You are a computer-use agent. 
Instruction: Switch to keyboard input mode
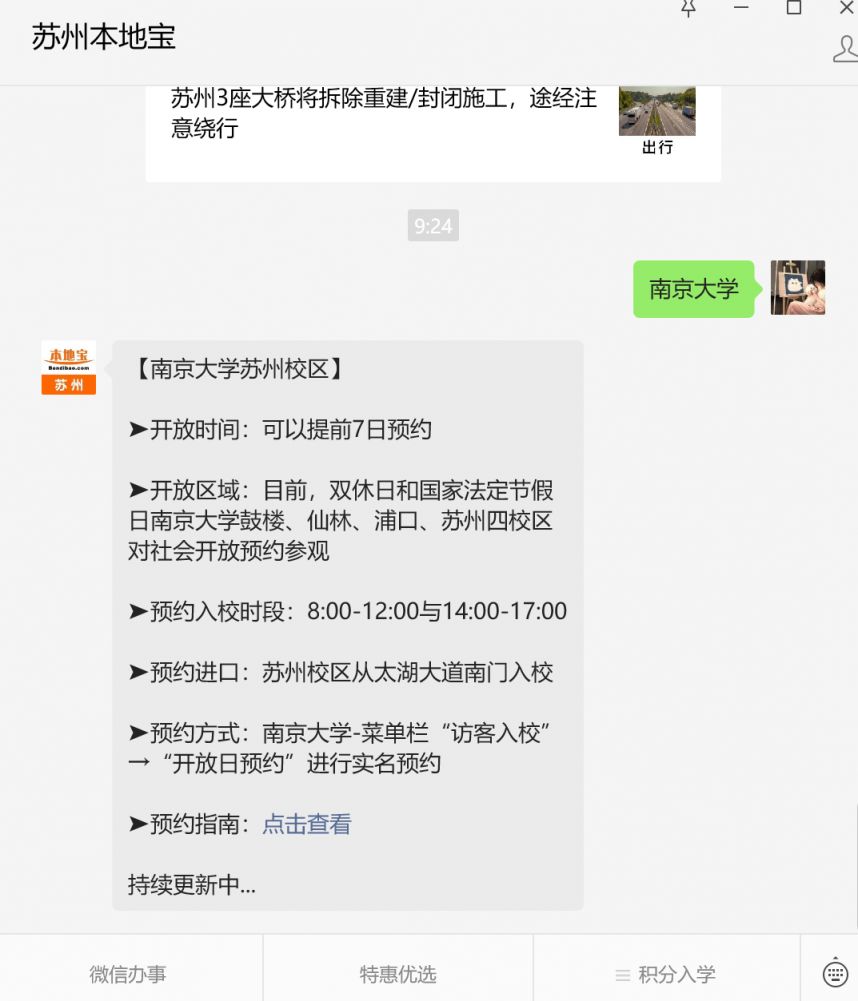[x=834, y=972]
